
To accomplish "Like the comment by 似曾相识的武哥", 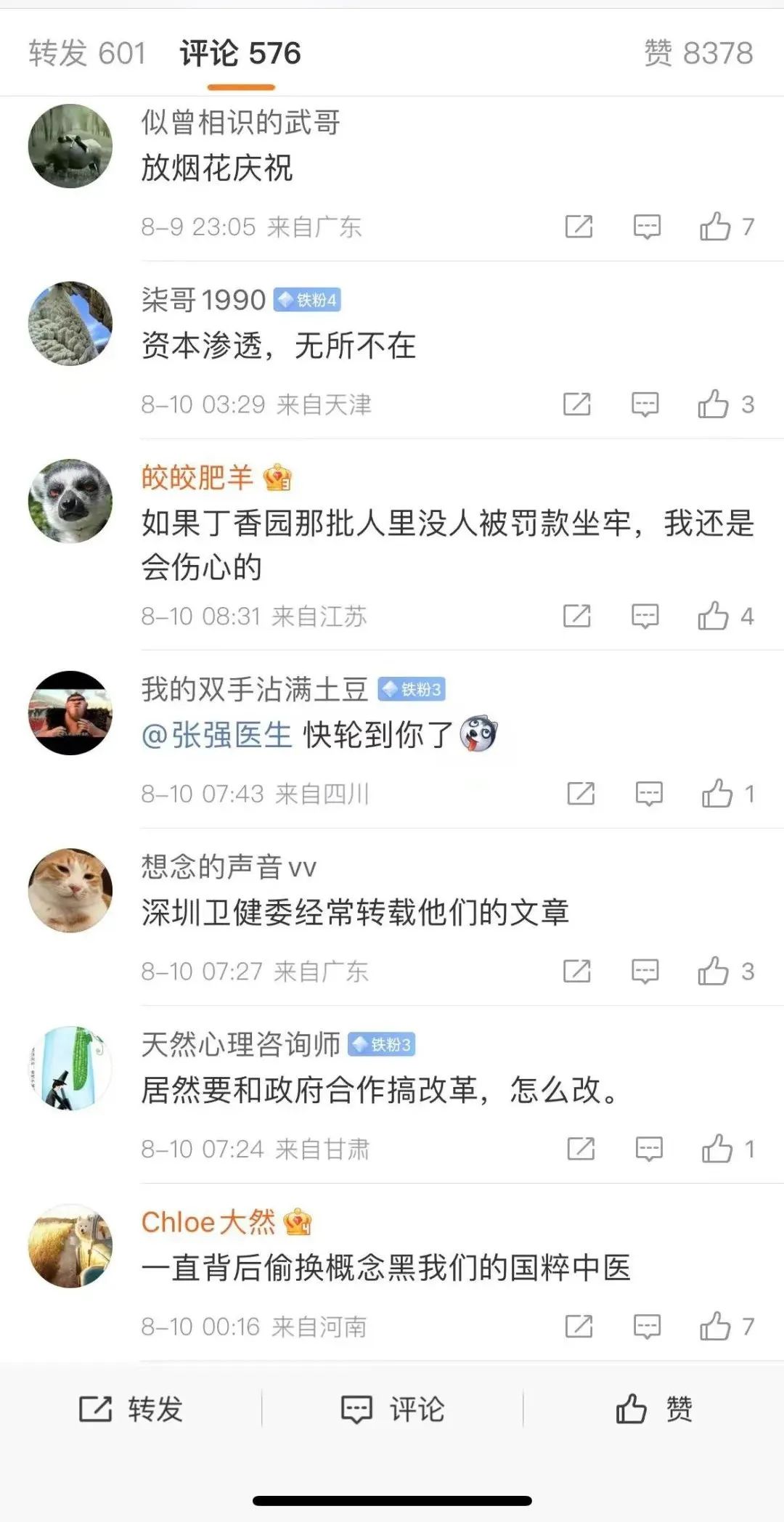I will tap(715, 227).
